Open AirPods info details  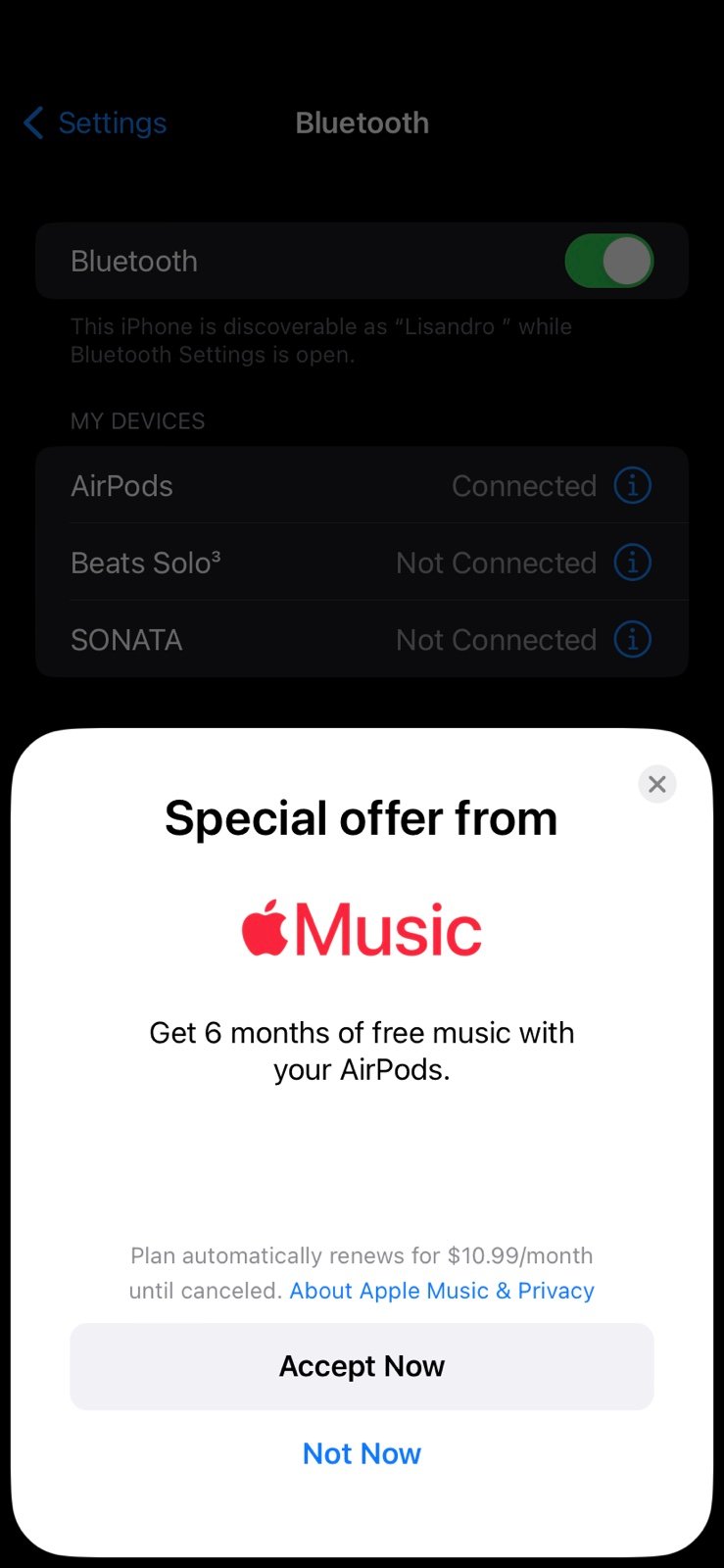click(632, 485)
